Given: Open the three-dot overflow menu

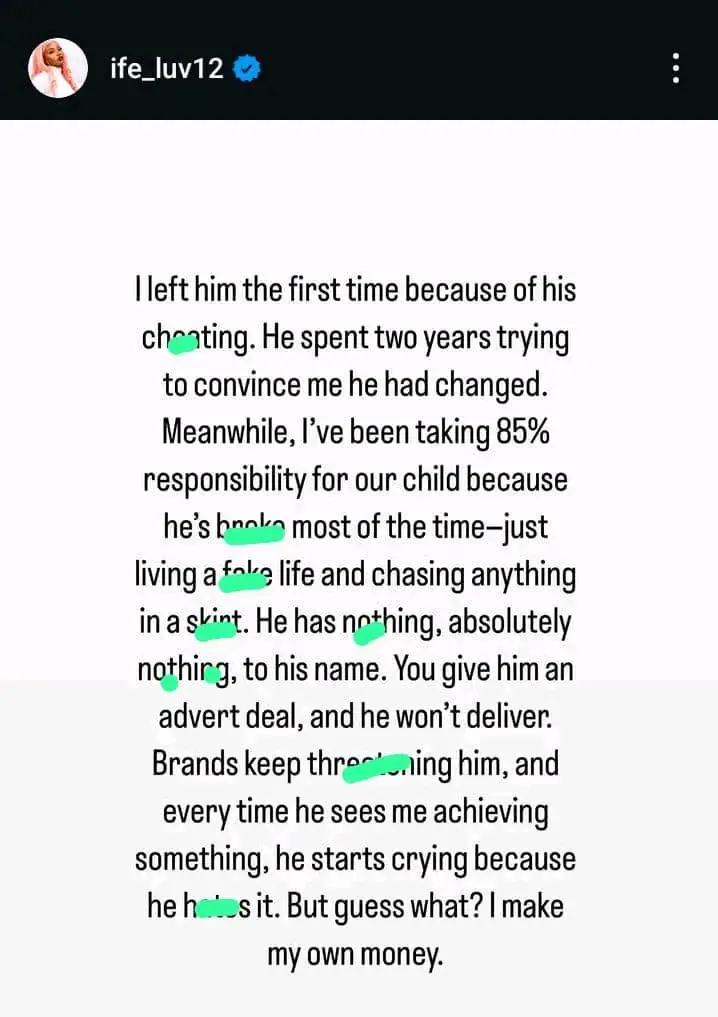Looking at the screenshot, I should tap(676, 68).
